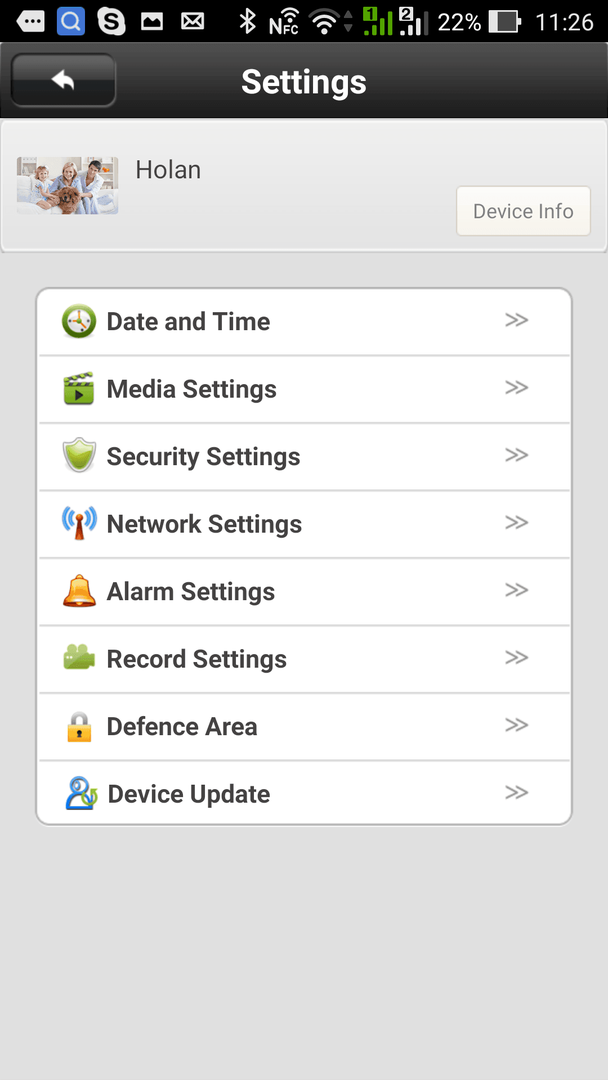The image size is (608, 1080).
Task: Open Date and Time settings
Action: (304, 322)
